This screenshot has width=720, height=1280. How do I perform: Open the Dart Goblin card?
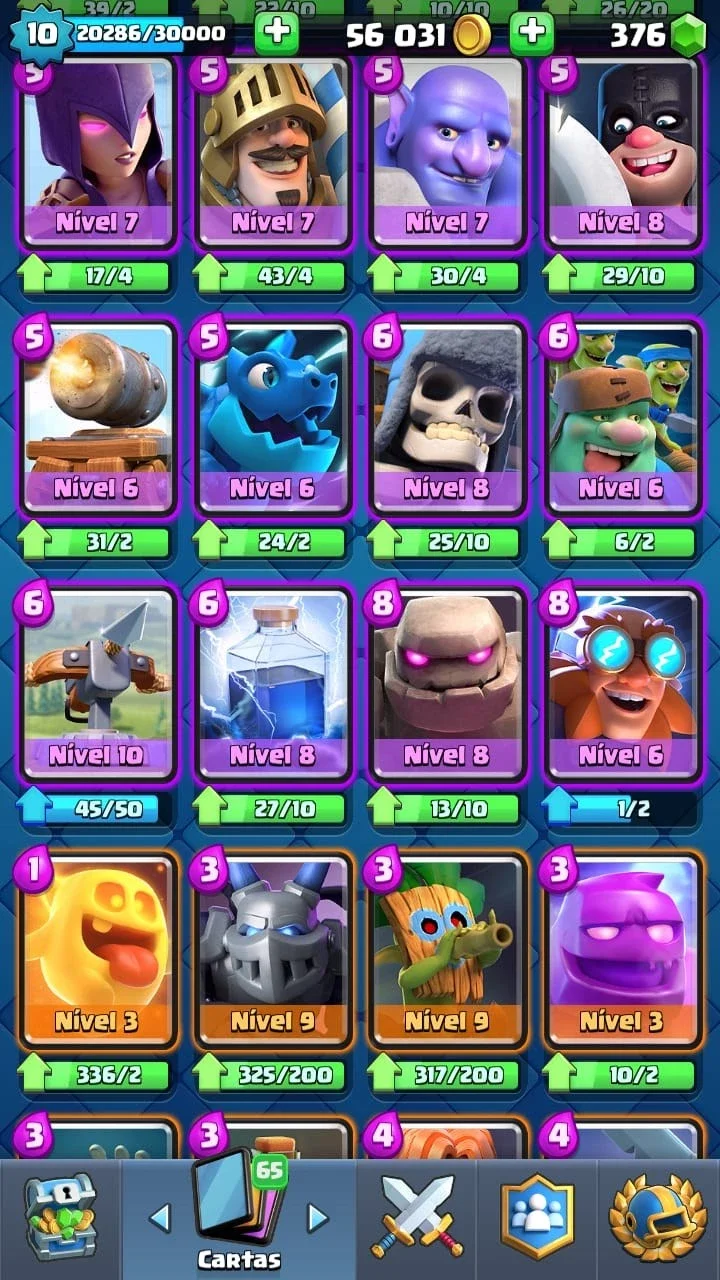(447, 950)
